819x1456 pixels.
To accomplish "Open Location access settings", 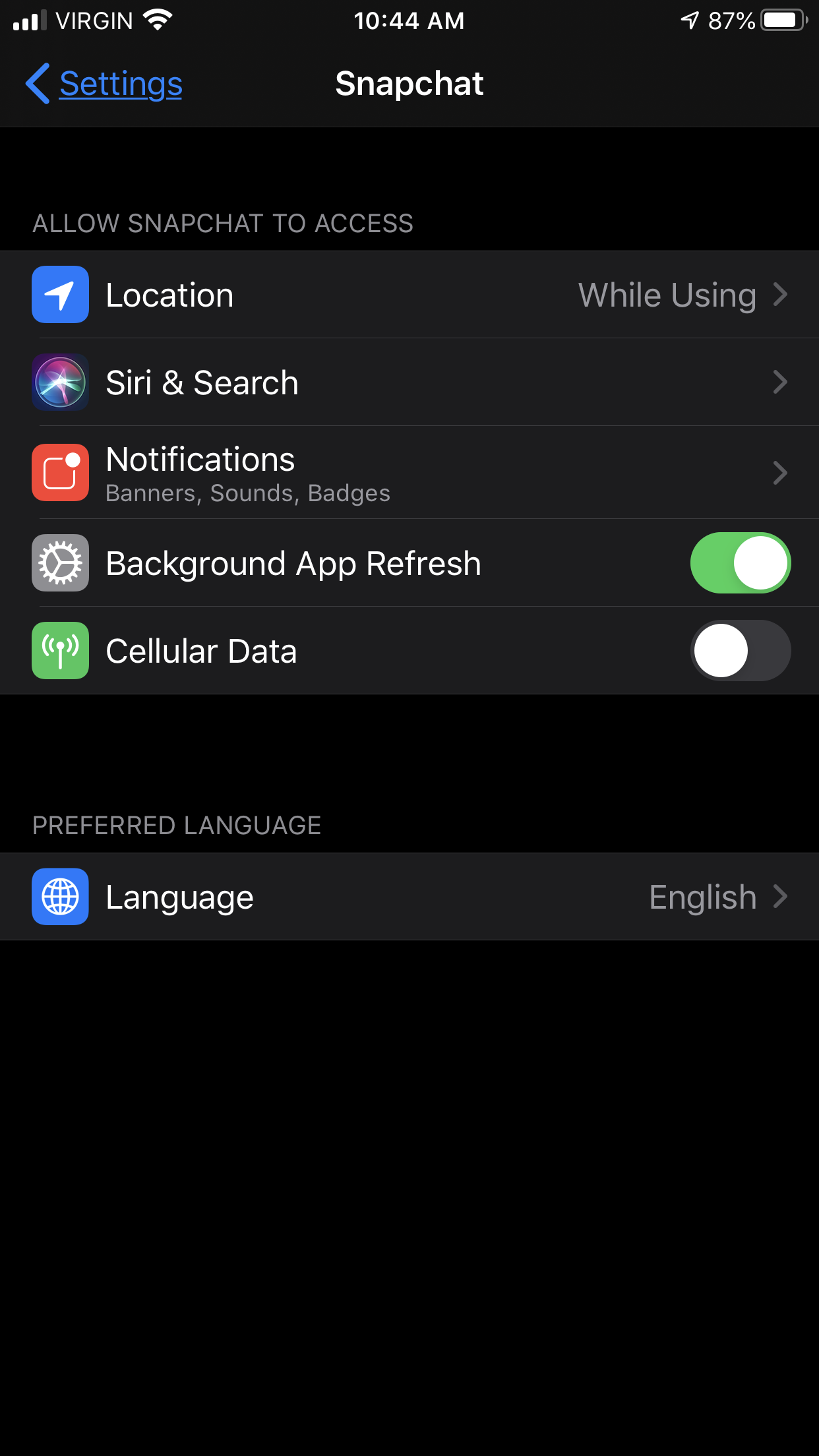I will coord(409,295).
